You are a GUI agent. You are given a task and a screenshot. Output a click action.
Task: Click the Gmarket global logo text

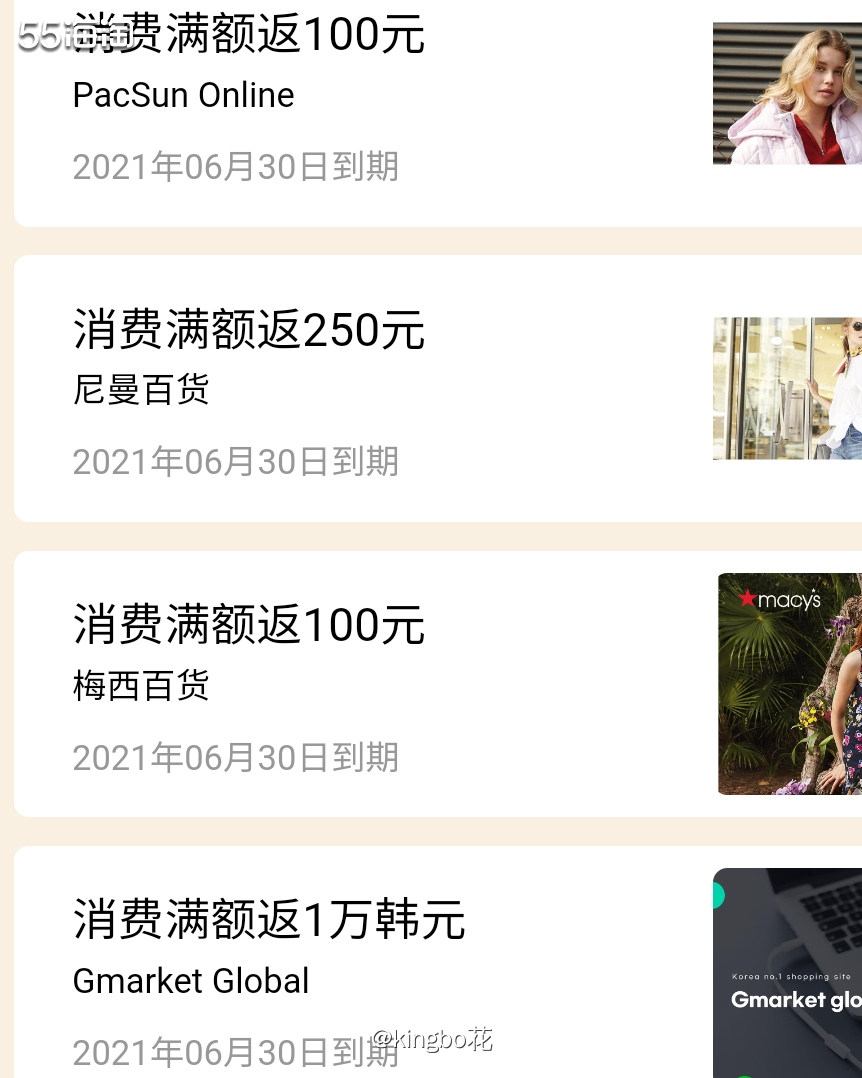click(795, 1000)
